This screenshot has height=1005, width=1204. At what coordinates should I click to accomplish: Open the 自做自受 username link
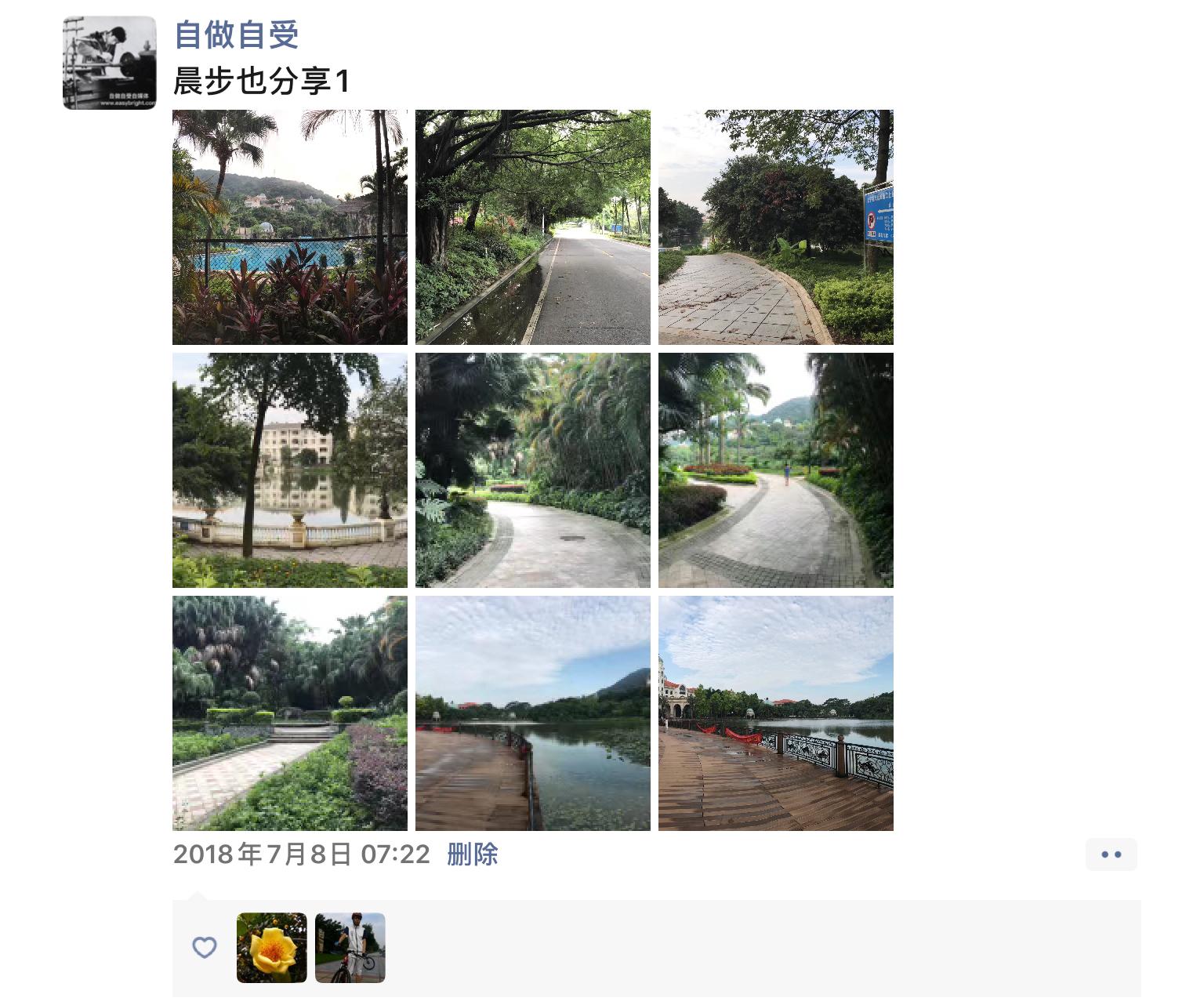pos(236,34)
